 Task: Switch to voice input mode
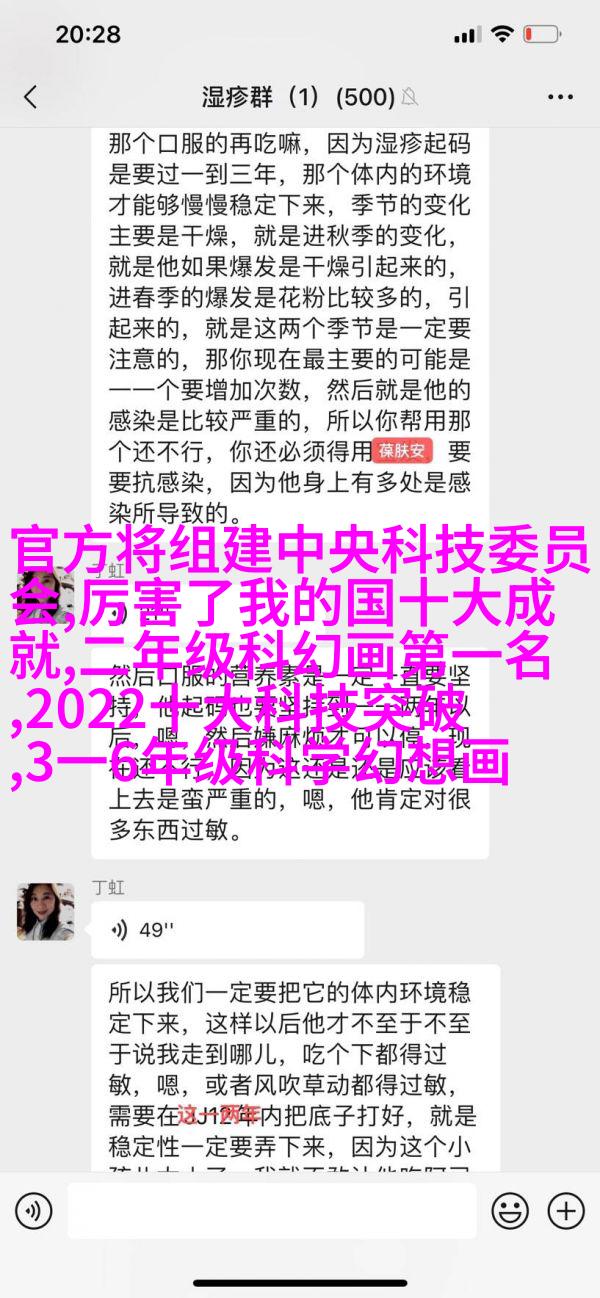tap(33, 1211)
